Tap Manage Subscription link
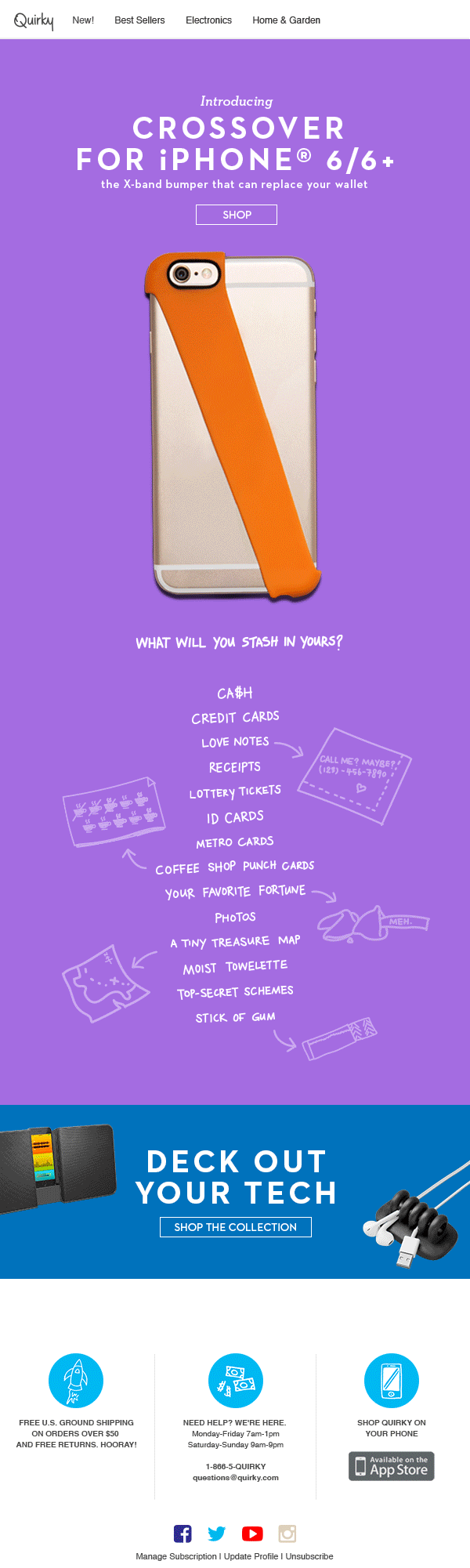Image resolution: width=470 pixels, height=1568 pixels. pyautogui.click(x=176, y=1556)
